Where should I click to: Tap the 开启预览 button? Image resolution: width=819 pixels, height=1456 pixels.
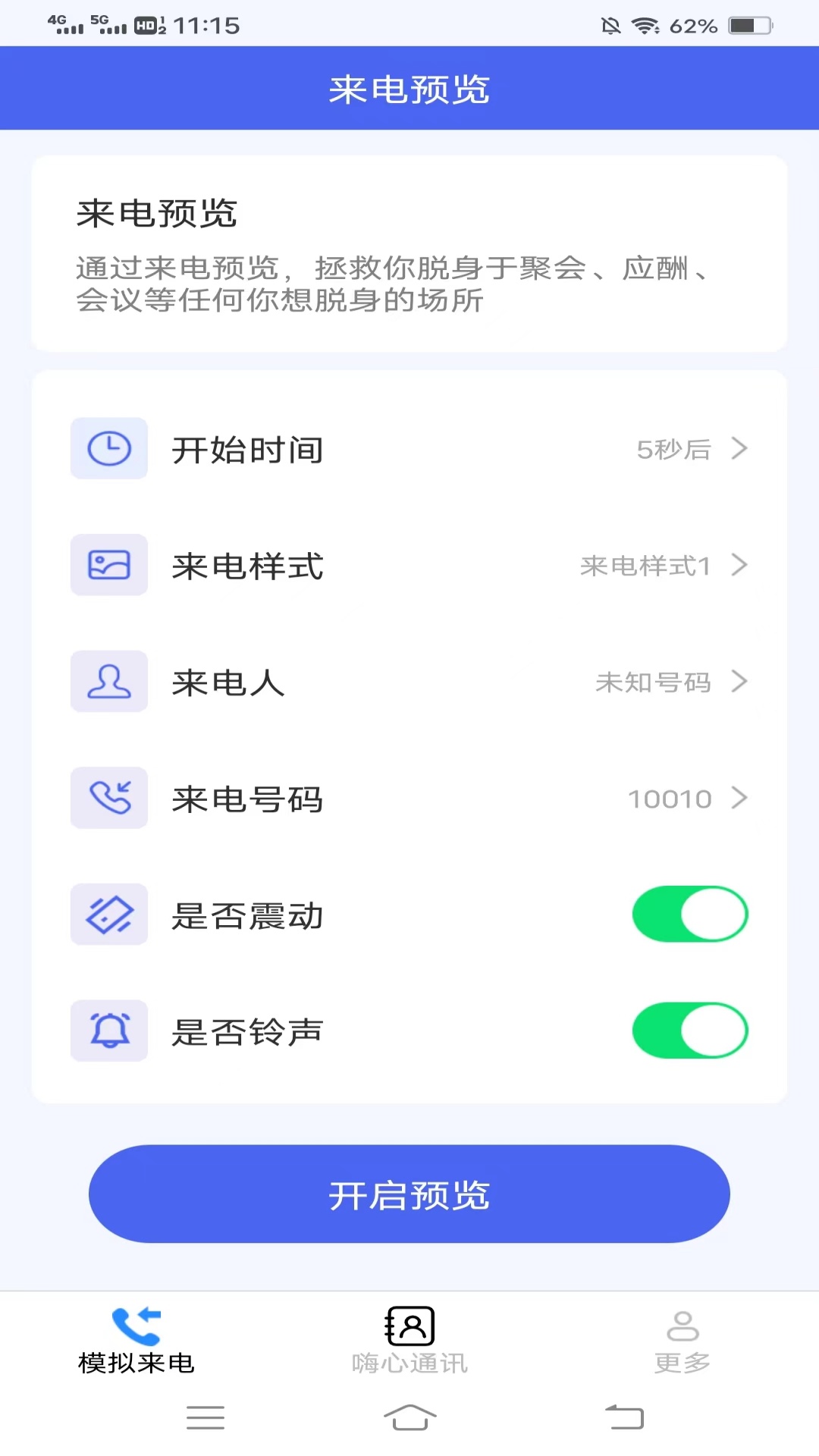pos(409,1194)
